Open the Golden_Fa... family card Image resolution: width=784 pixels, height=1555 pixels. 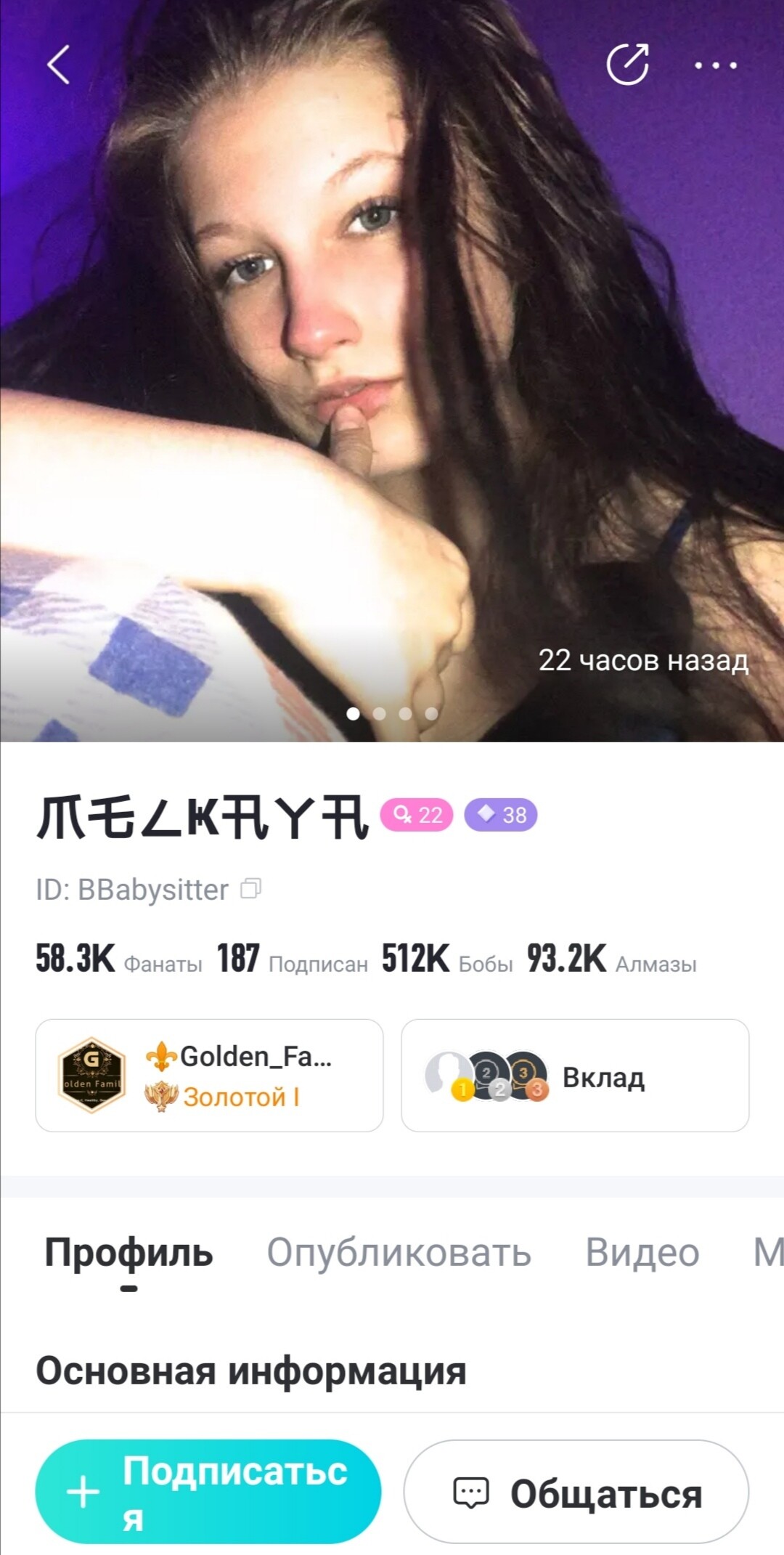209,1076
